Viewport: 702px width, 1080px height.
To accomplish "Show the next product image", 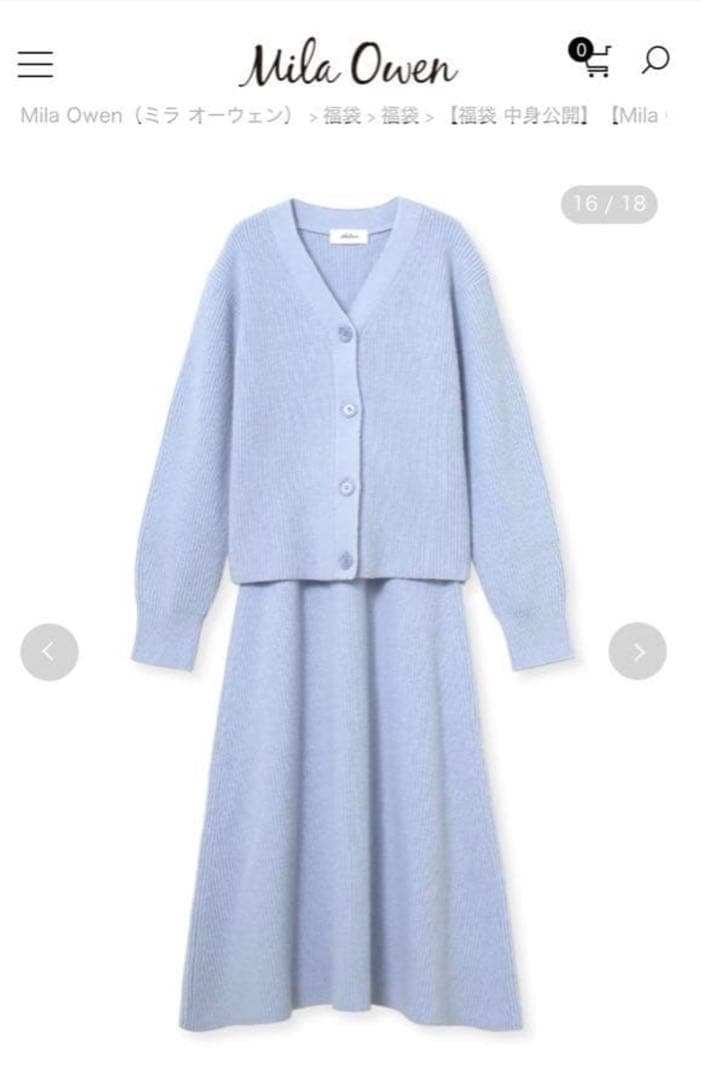I will pos(637,652).
